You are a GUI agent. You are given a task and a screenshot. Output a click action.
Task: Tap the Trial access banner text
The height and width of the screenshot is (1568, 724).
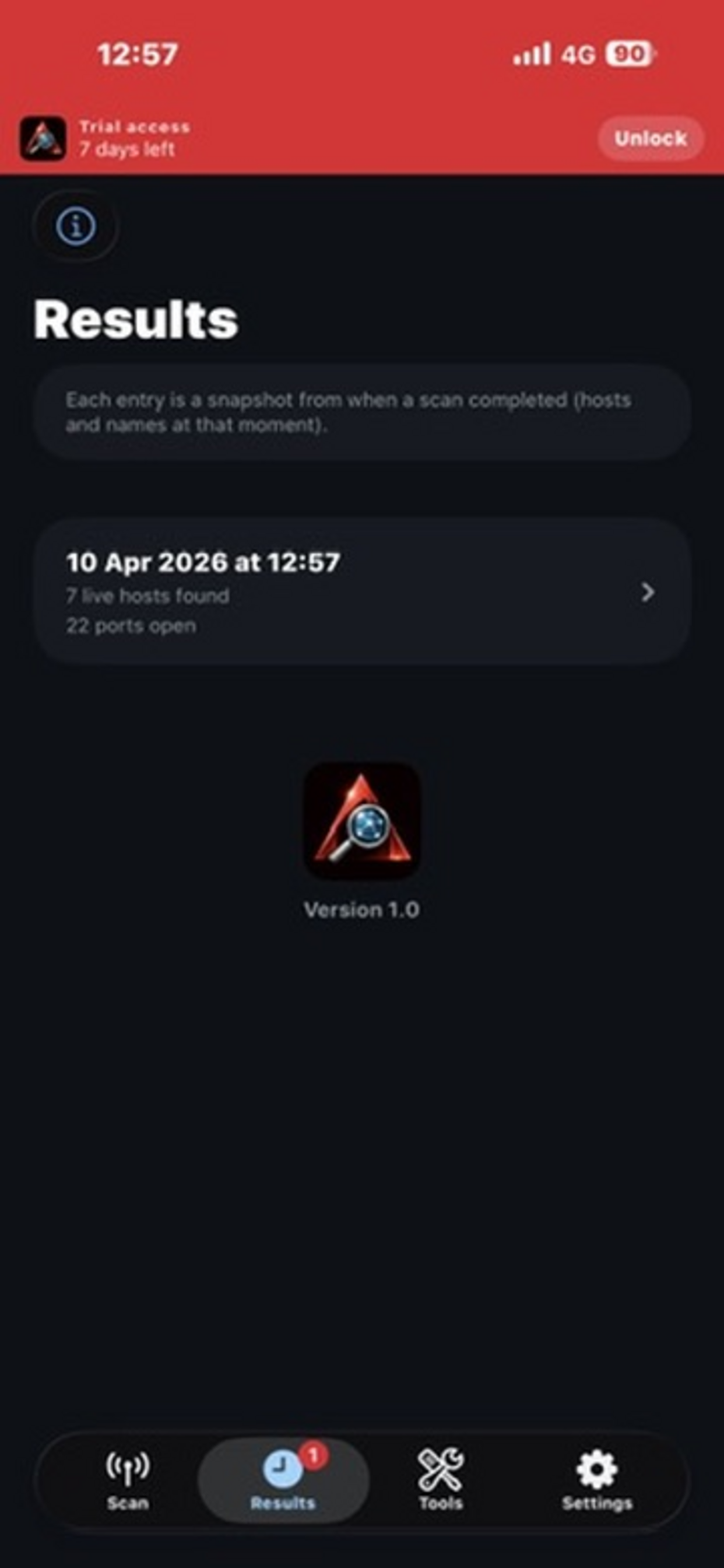point(134,137)
